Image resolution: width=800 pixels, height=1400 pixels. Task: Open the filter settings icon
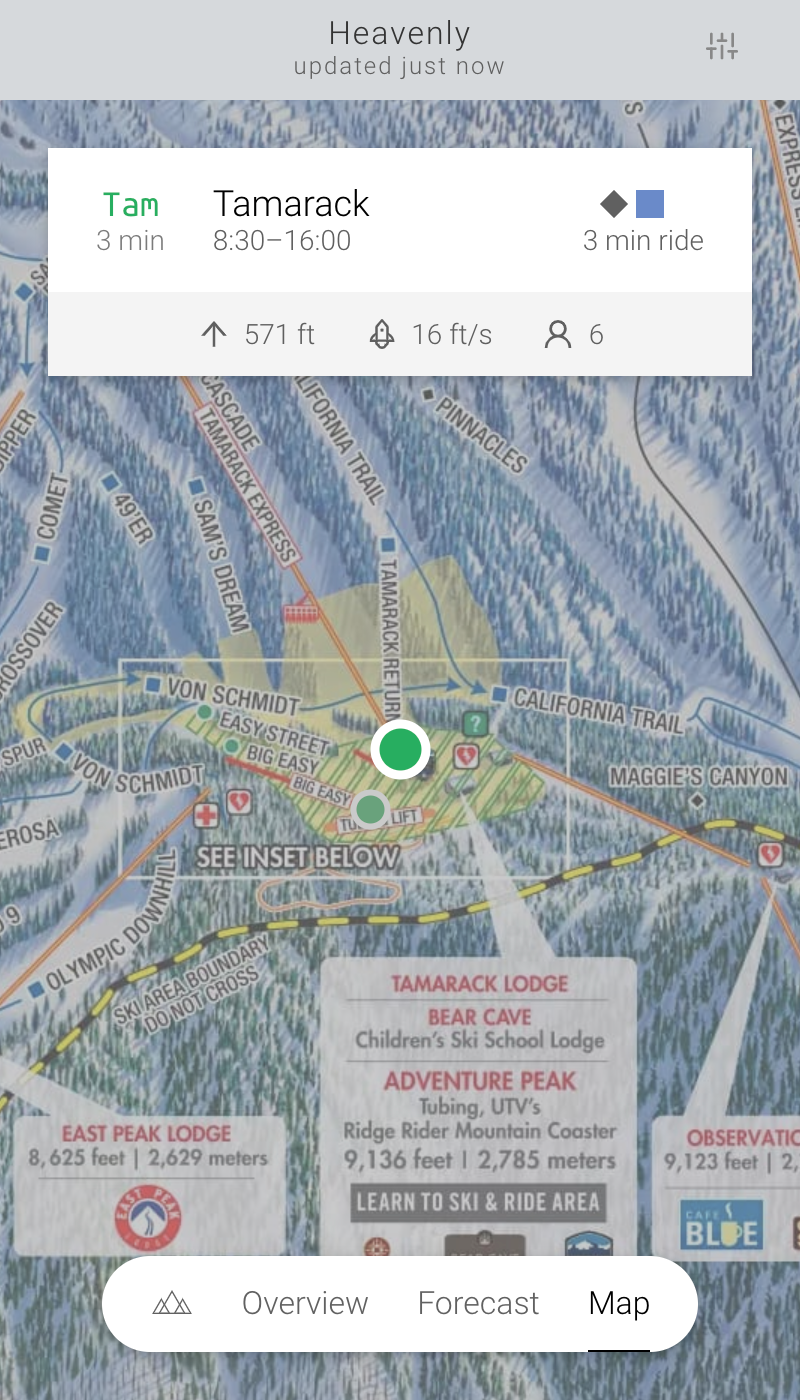click(x=721, y=46)
